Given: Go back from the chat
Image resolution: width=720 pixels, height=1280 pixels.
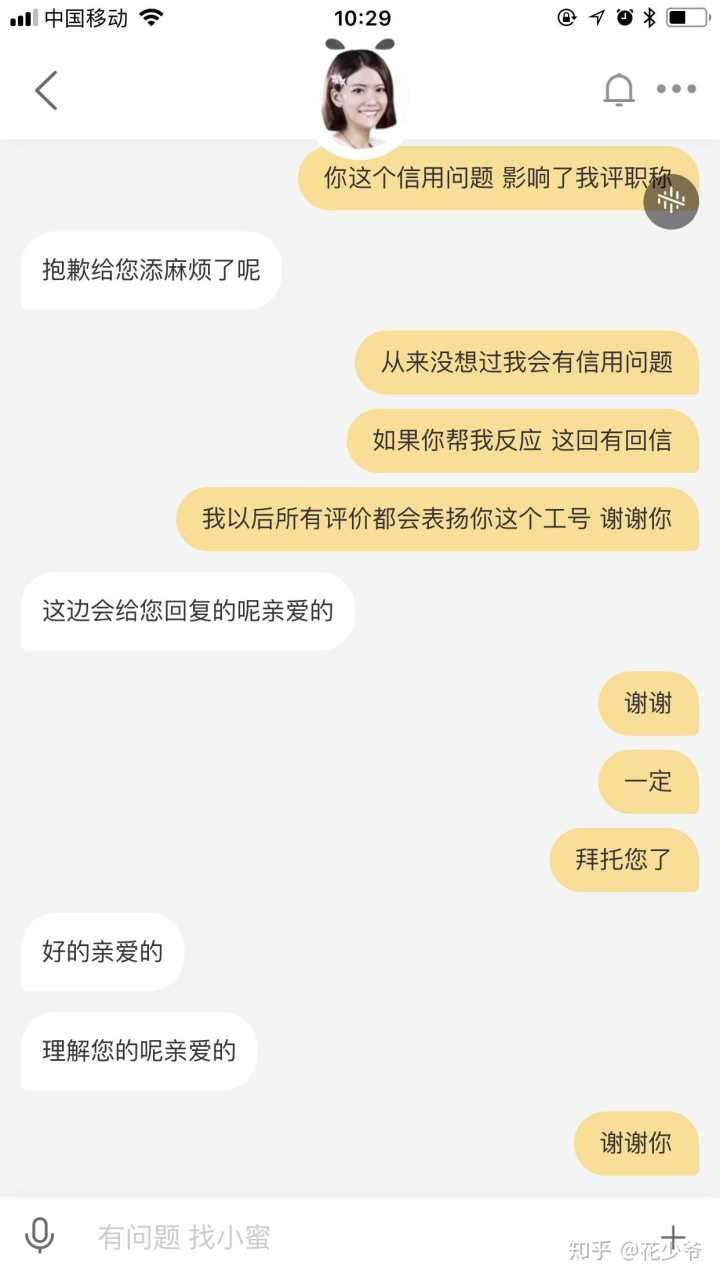Looking at the screenshot, I should [46, 90].
